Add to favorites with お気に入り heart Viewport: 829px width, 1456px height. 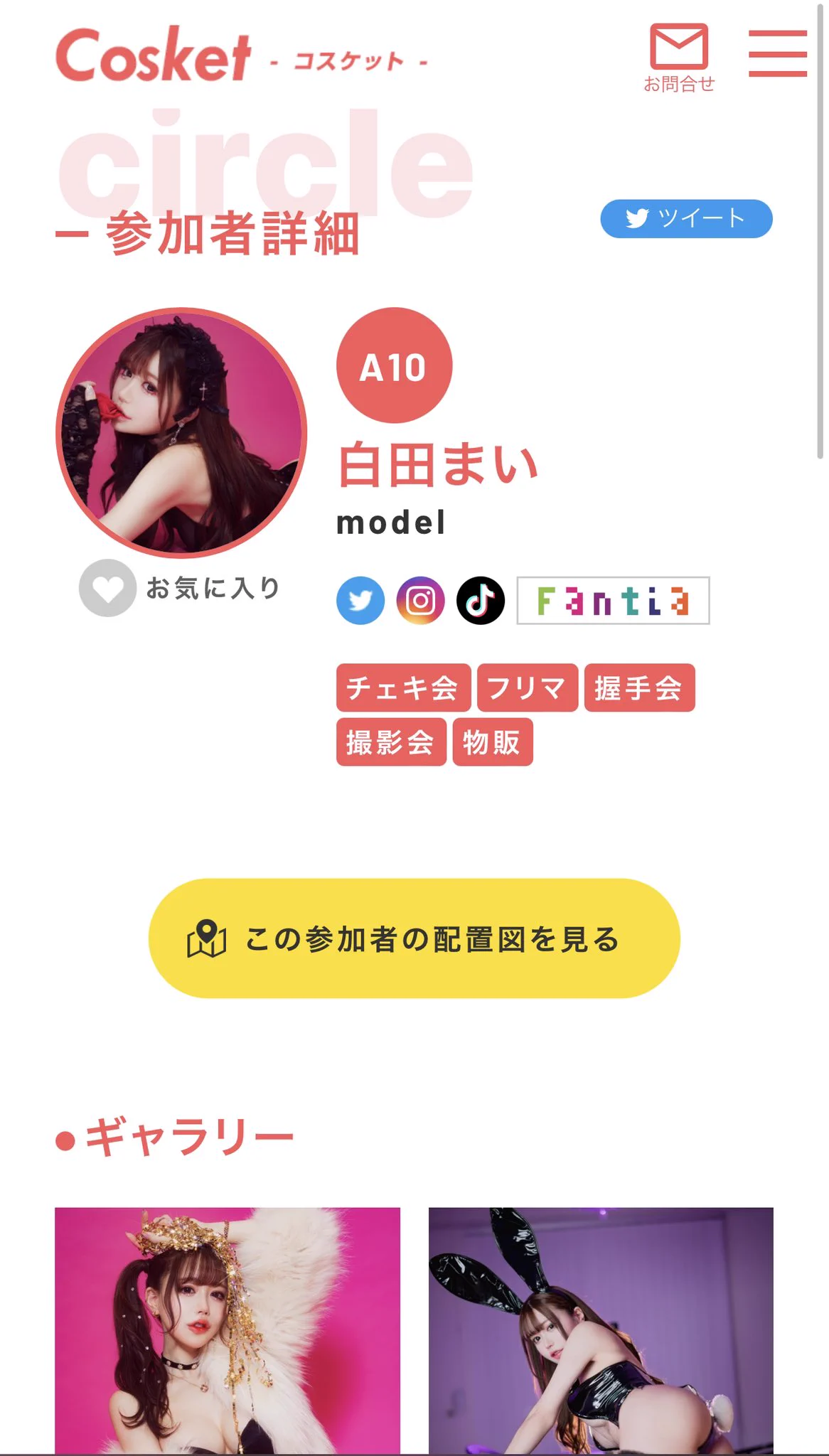pos(108,588)
